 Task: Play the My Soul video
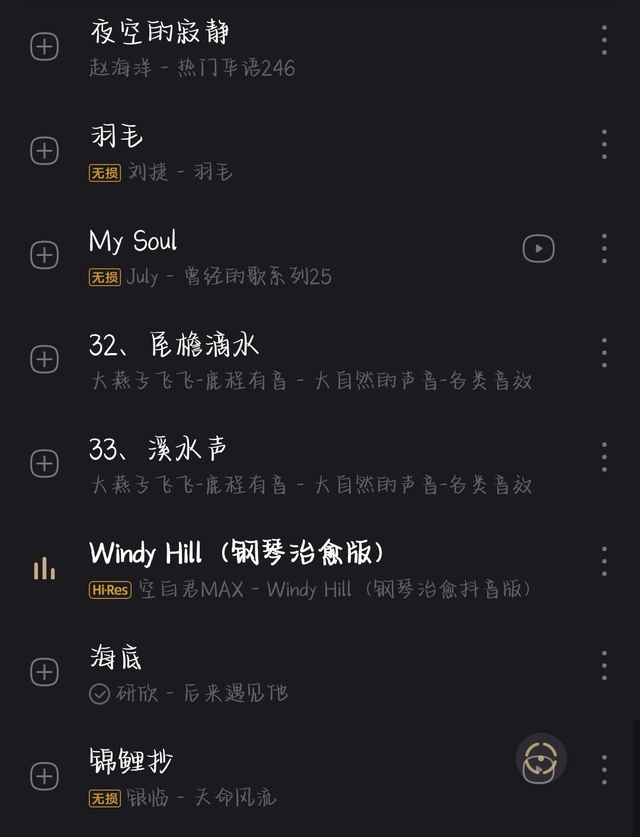pyautogui.click(x=538, y=248)
